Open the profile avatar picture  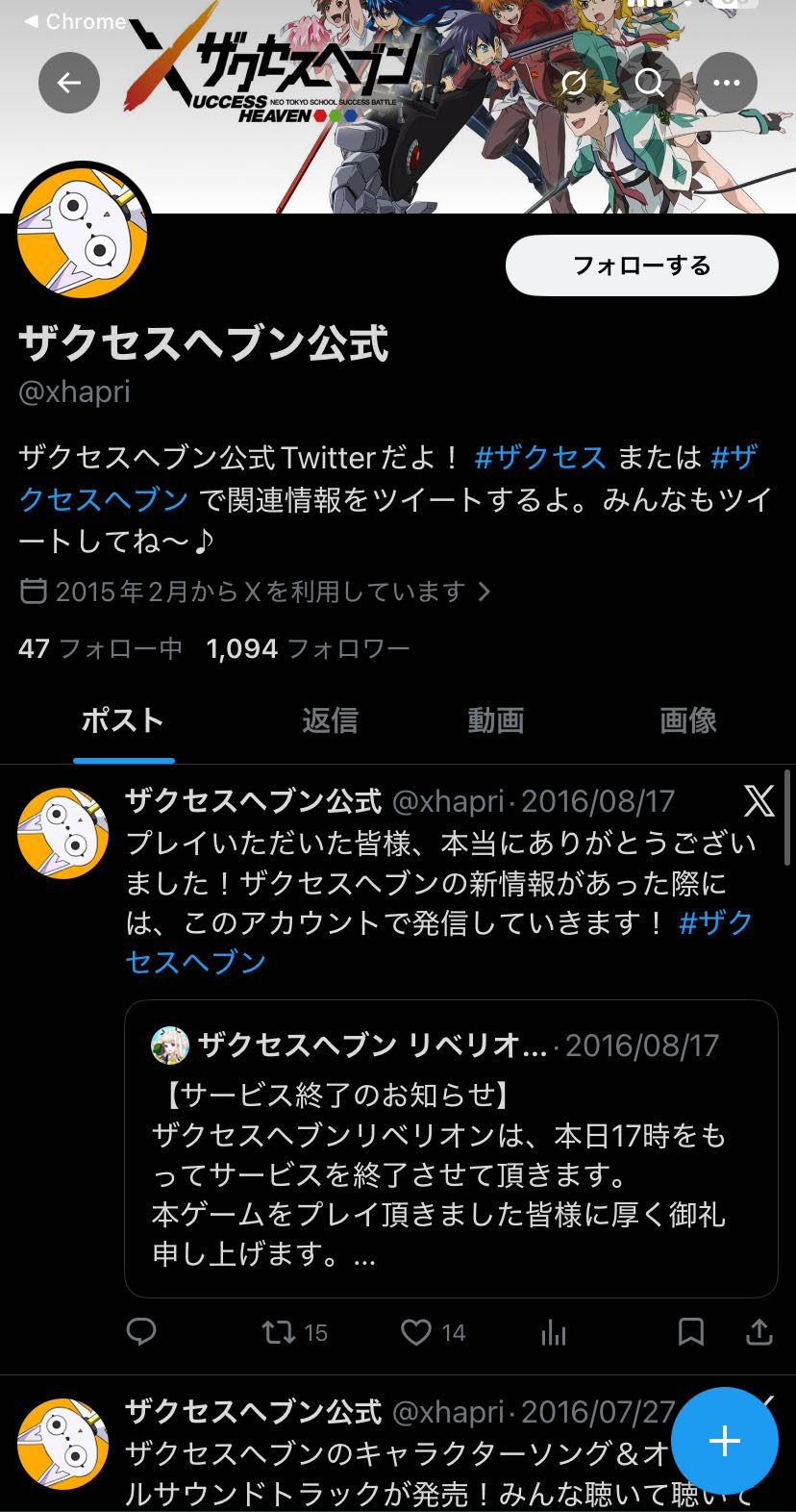click(83, 233)
